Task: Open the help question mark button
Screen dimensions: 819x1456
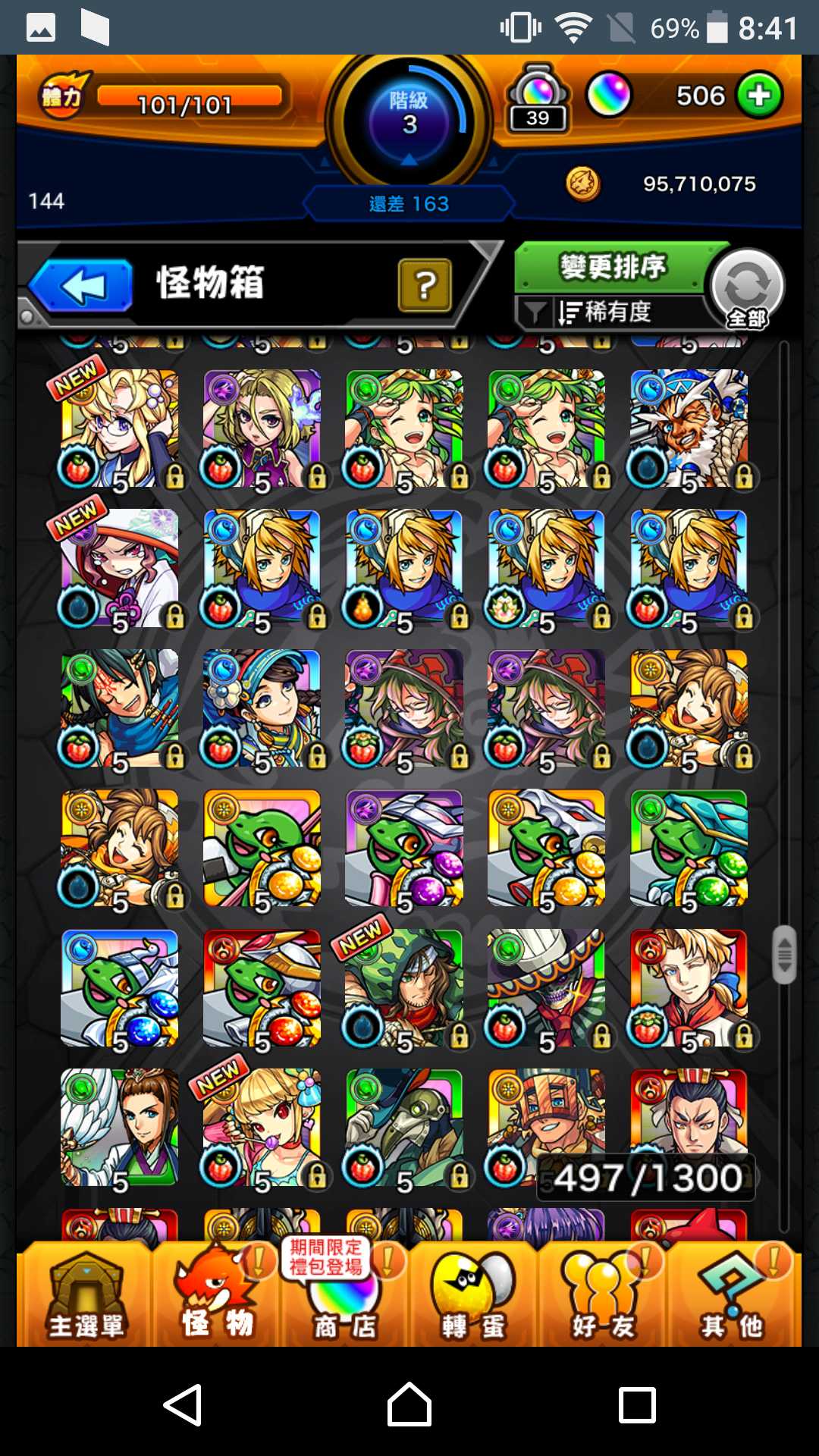Action: click(425, 285)
